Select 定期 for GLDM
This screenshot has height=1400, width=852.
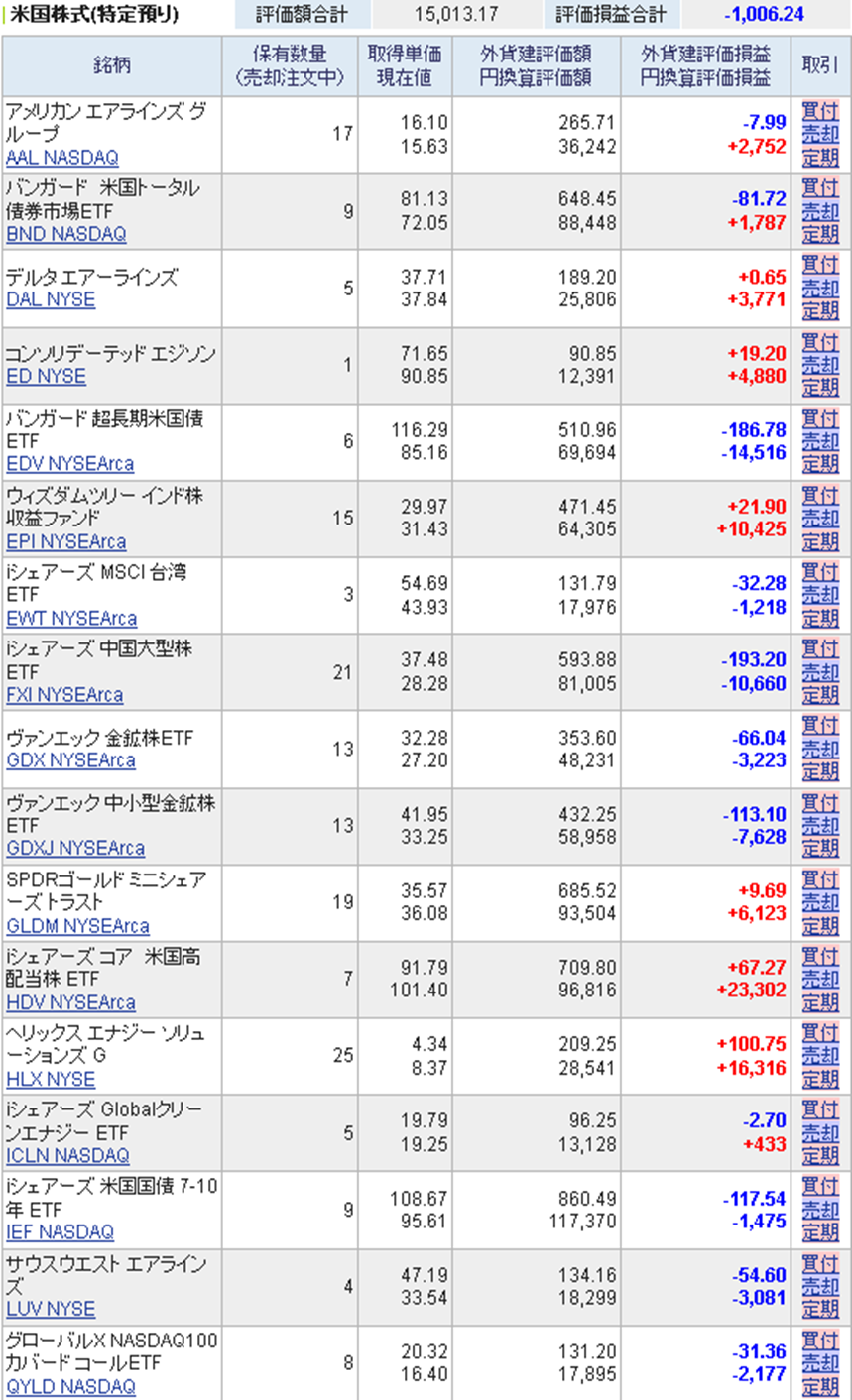pos(819,925)
